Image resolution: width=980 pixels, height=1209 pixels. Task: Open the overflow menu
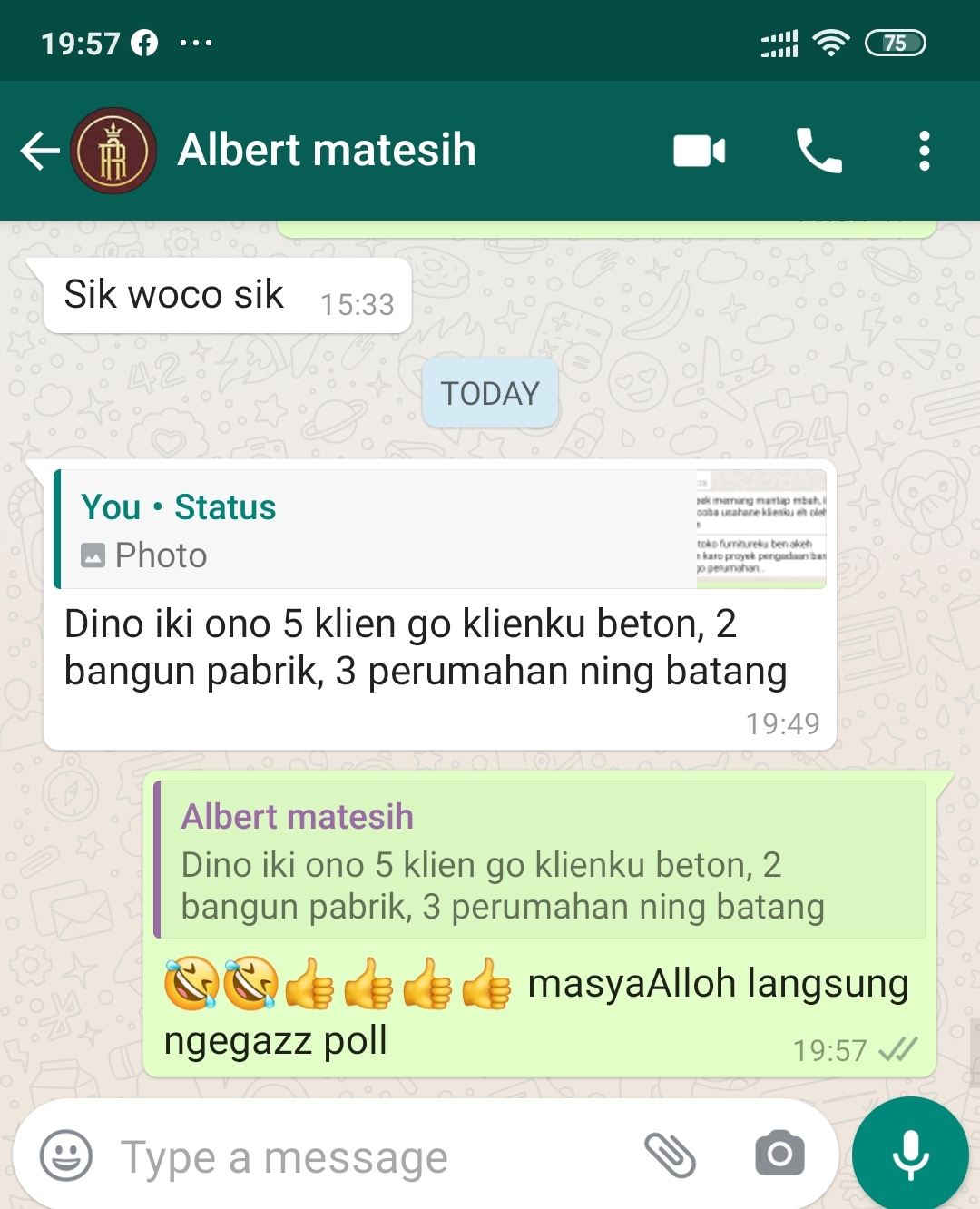pos(924,152)
